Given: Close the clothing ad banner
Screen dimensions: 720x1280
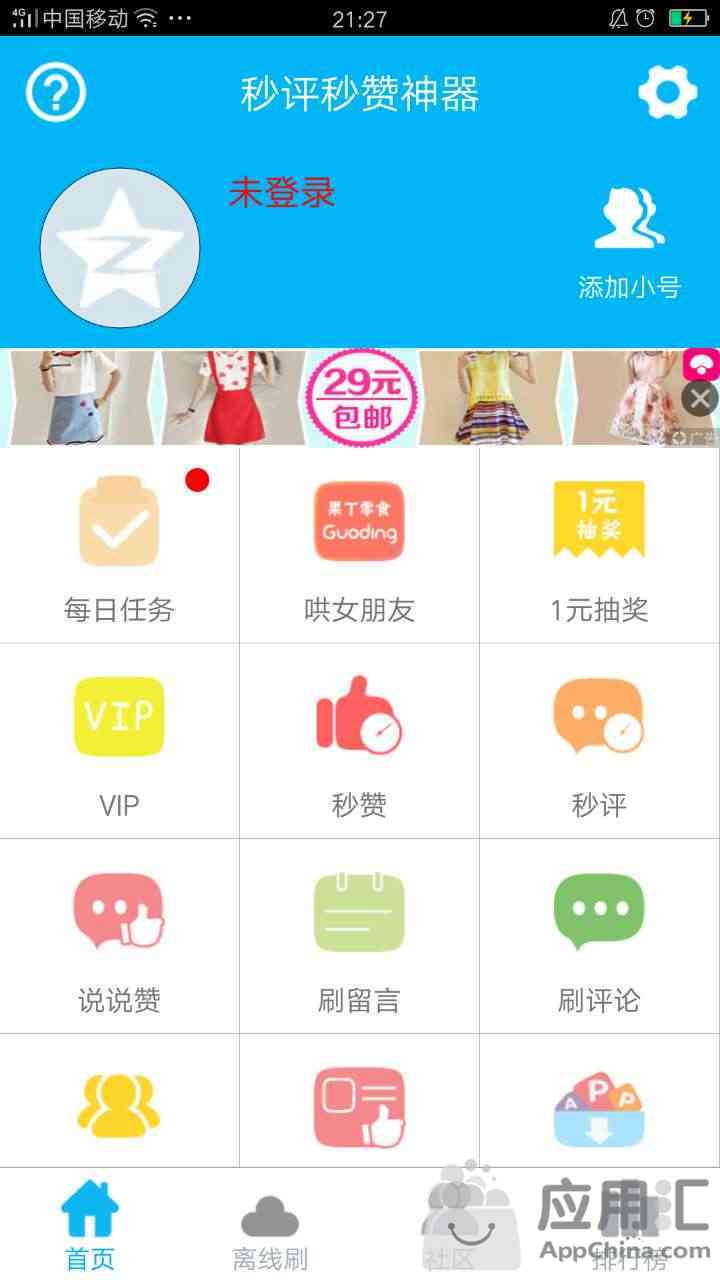Looking at the screenshot, I should click(700, 400).
